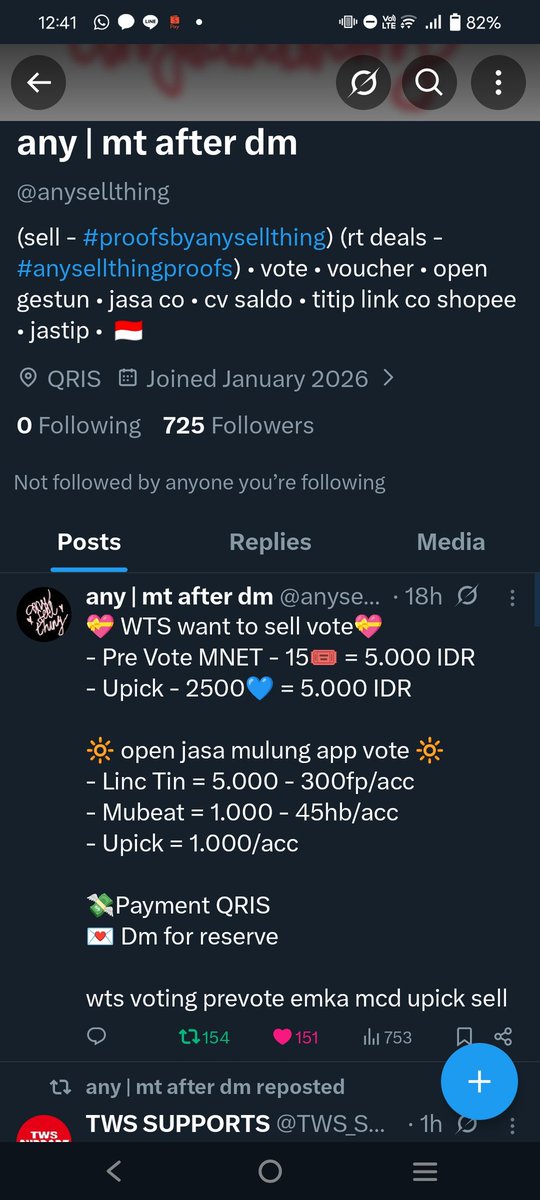Open the profile overflow menu

[498, 83]
